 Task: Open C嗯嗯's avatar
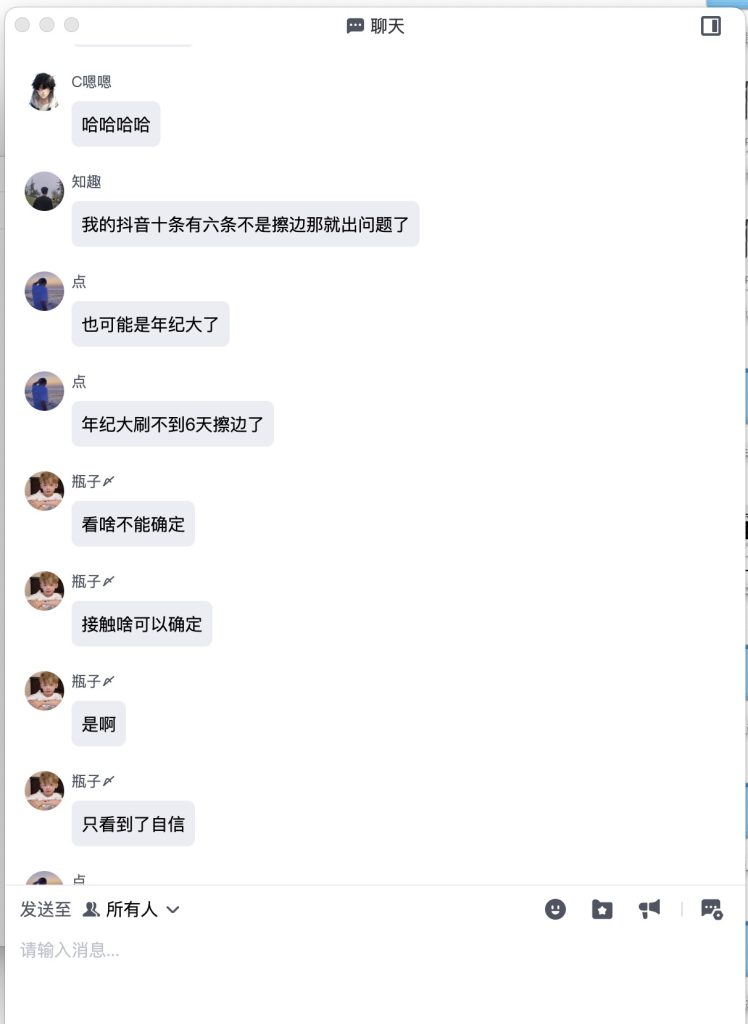(44, 91)
